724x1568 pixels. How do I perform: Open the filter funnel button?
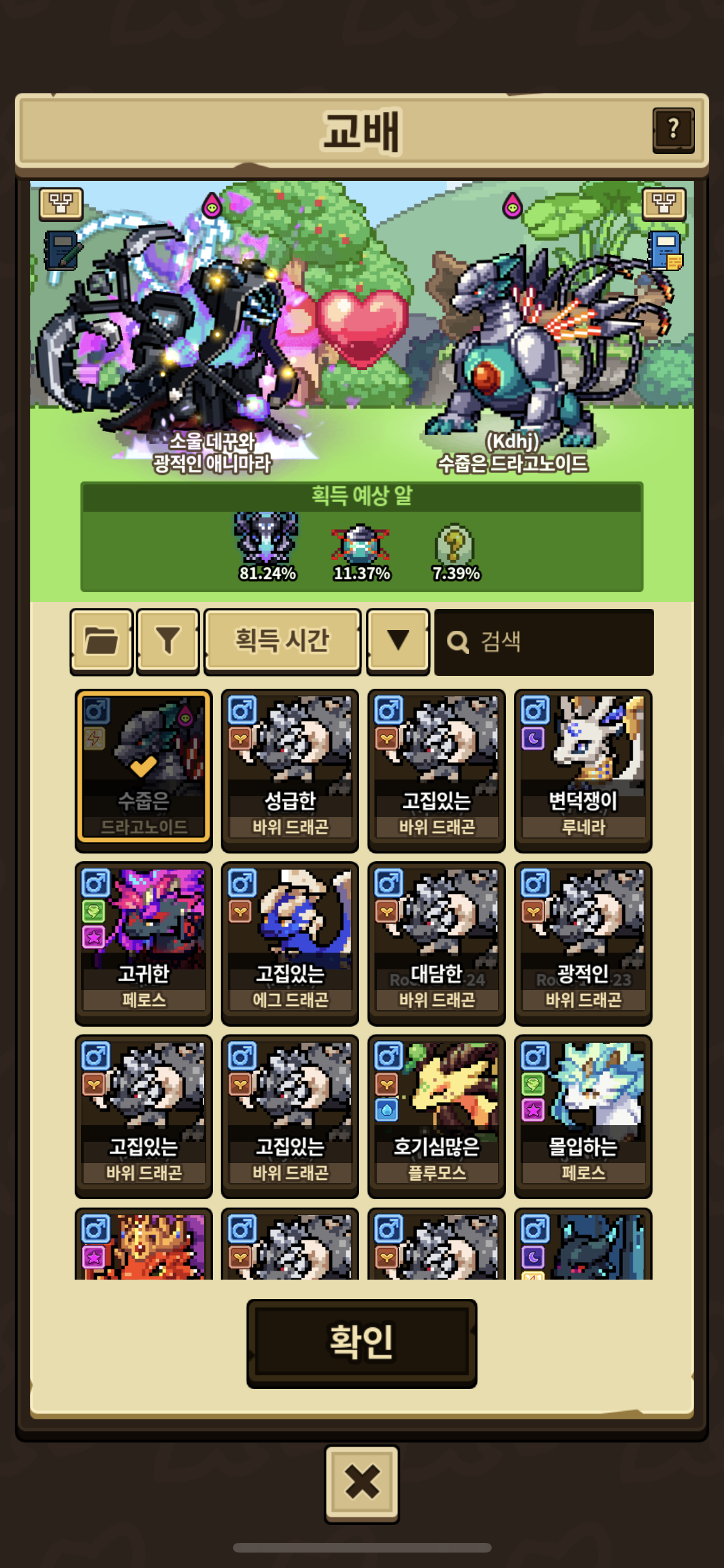[168, 641]
